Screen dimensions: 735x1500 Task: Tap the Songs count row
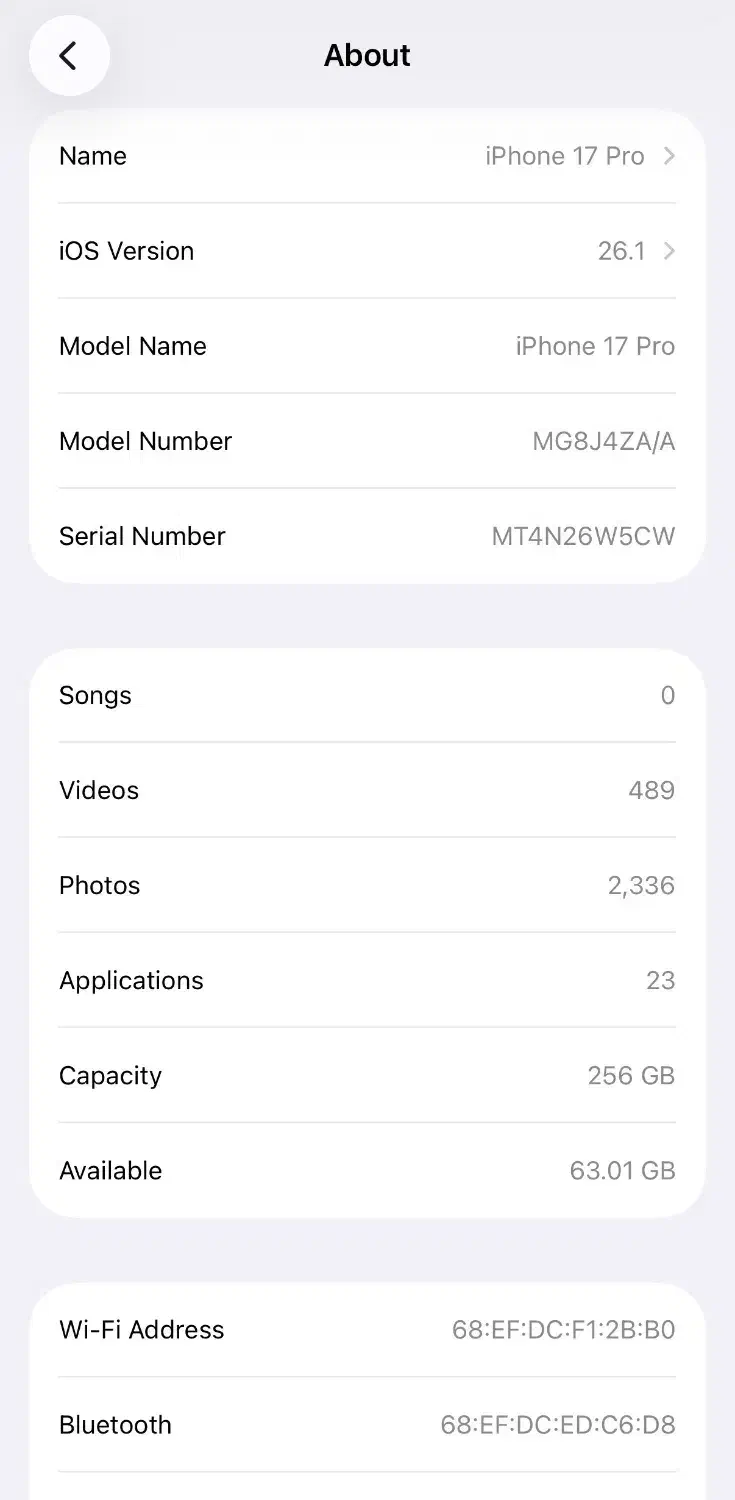[367, 695]
